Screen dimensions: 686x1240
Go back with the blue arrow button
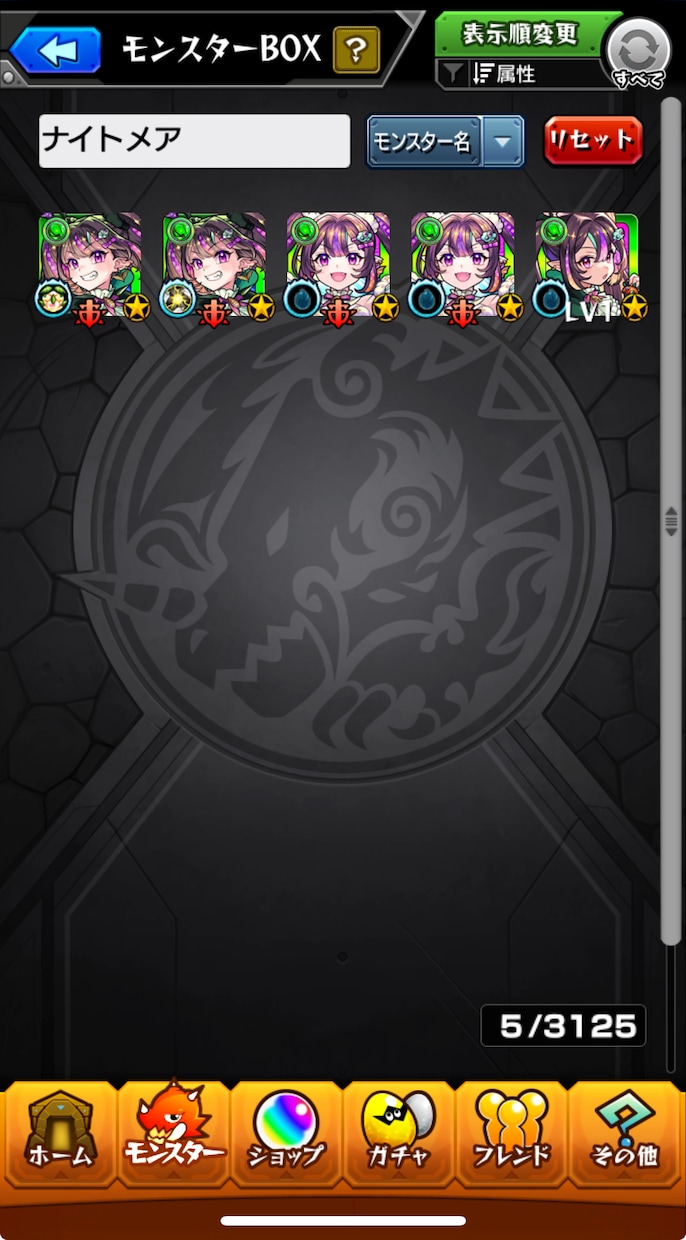coord(56,50)
